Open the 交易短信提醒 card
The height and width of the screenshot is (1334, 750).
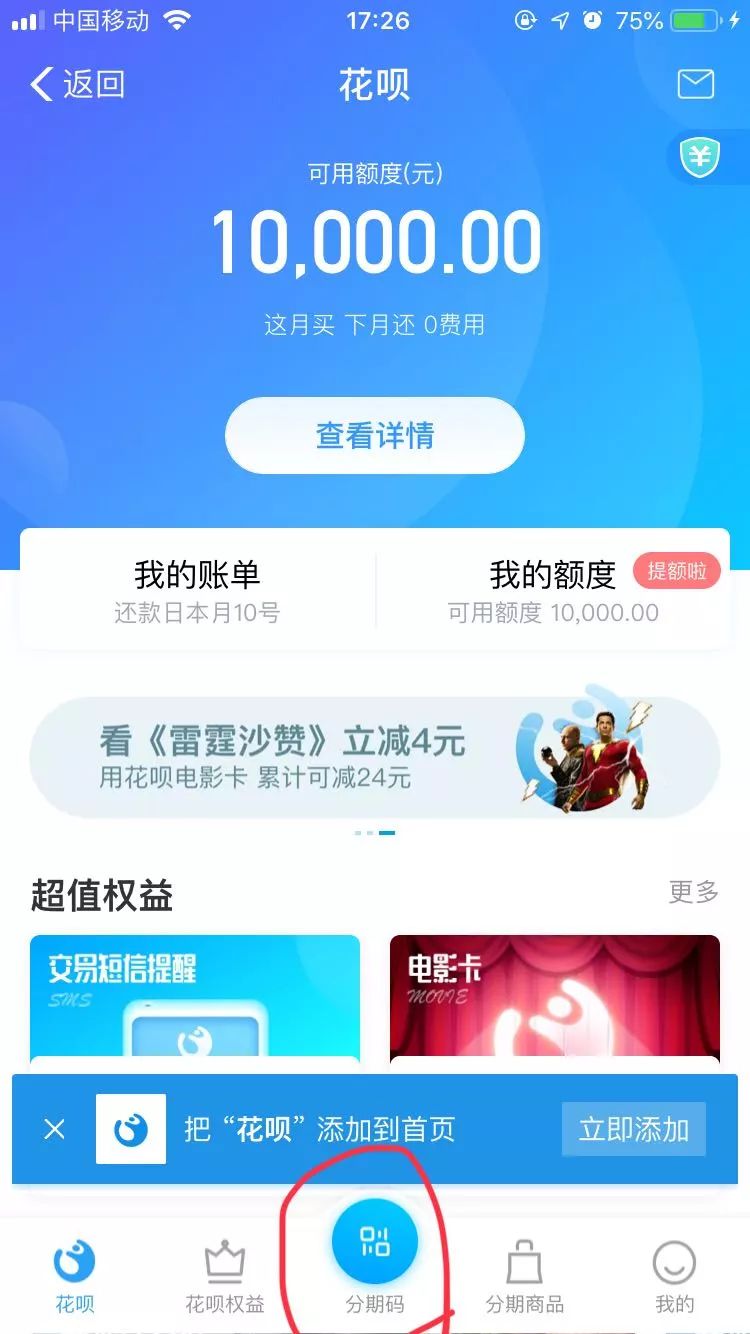click(x=195, y=1000)
